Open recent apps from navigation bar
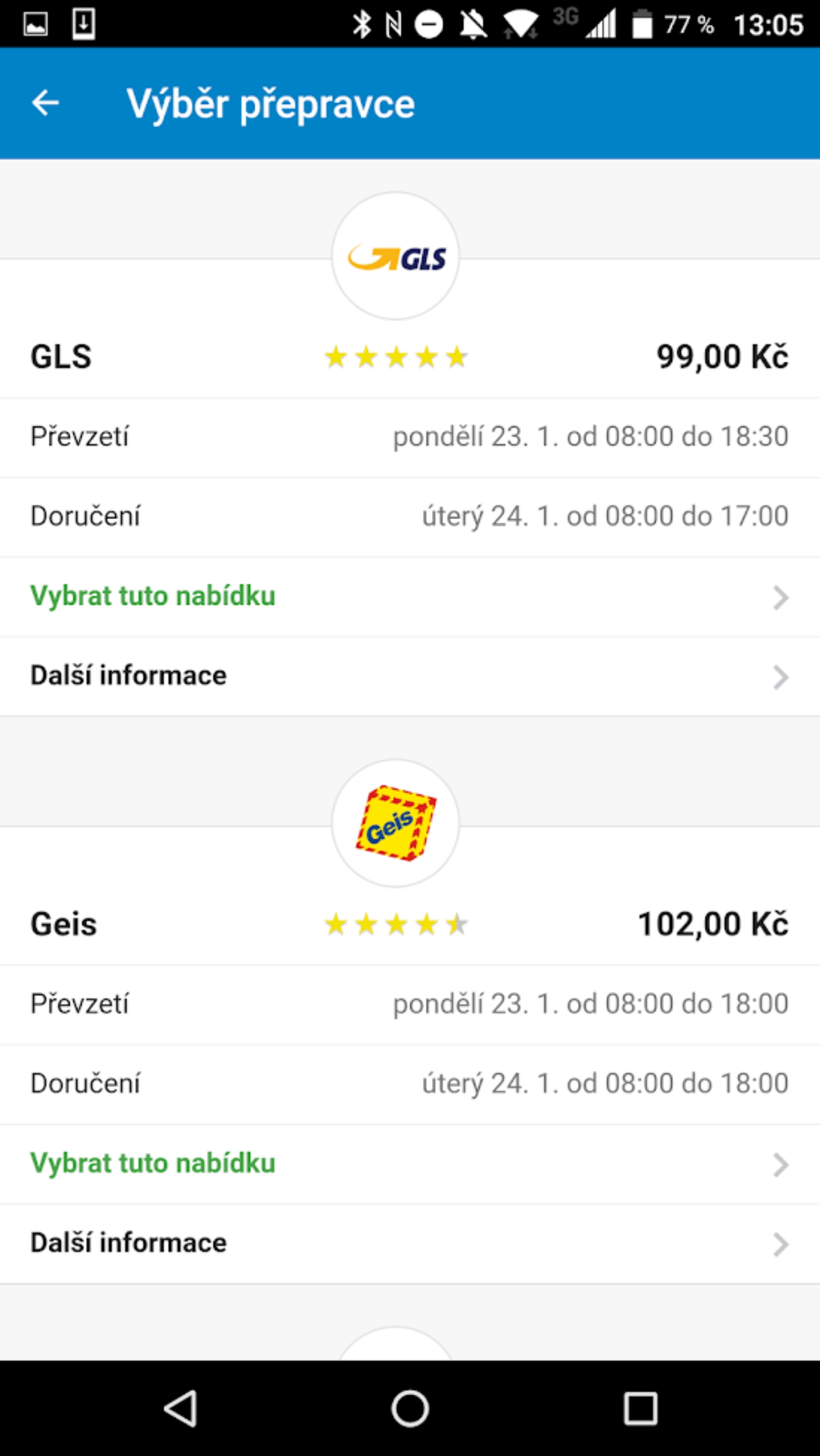820x1456 pixels. click(640, 1408)
